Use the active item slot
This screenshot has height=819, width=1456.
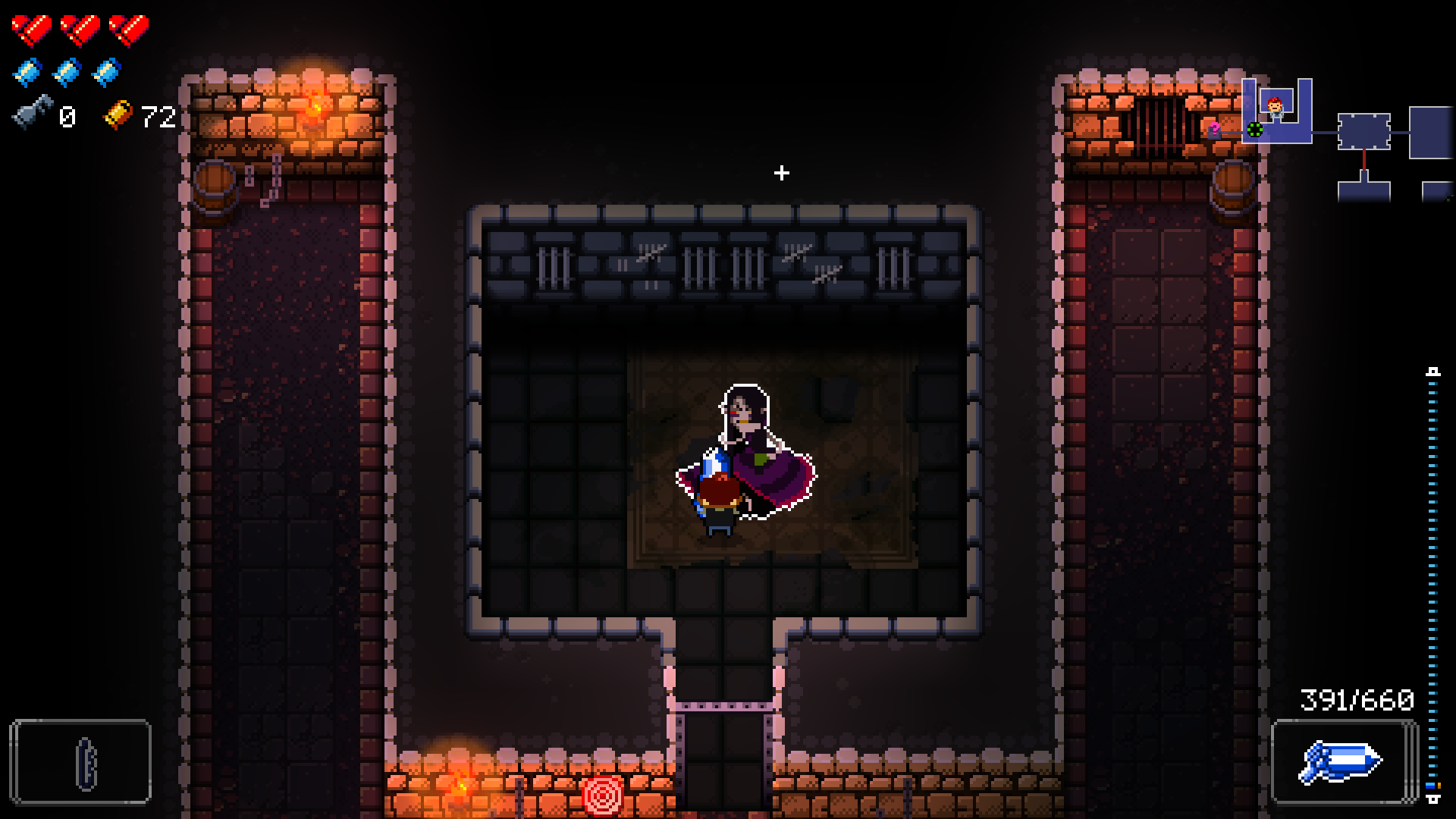(80, 761)
